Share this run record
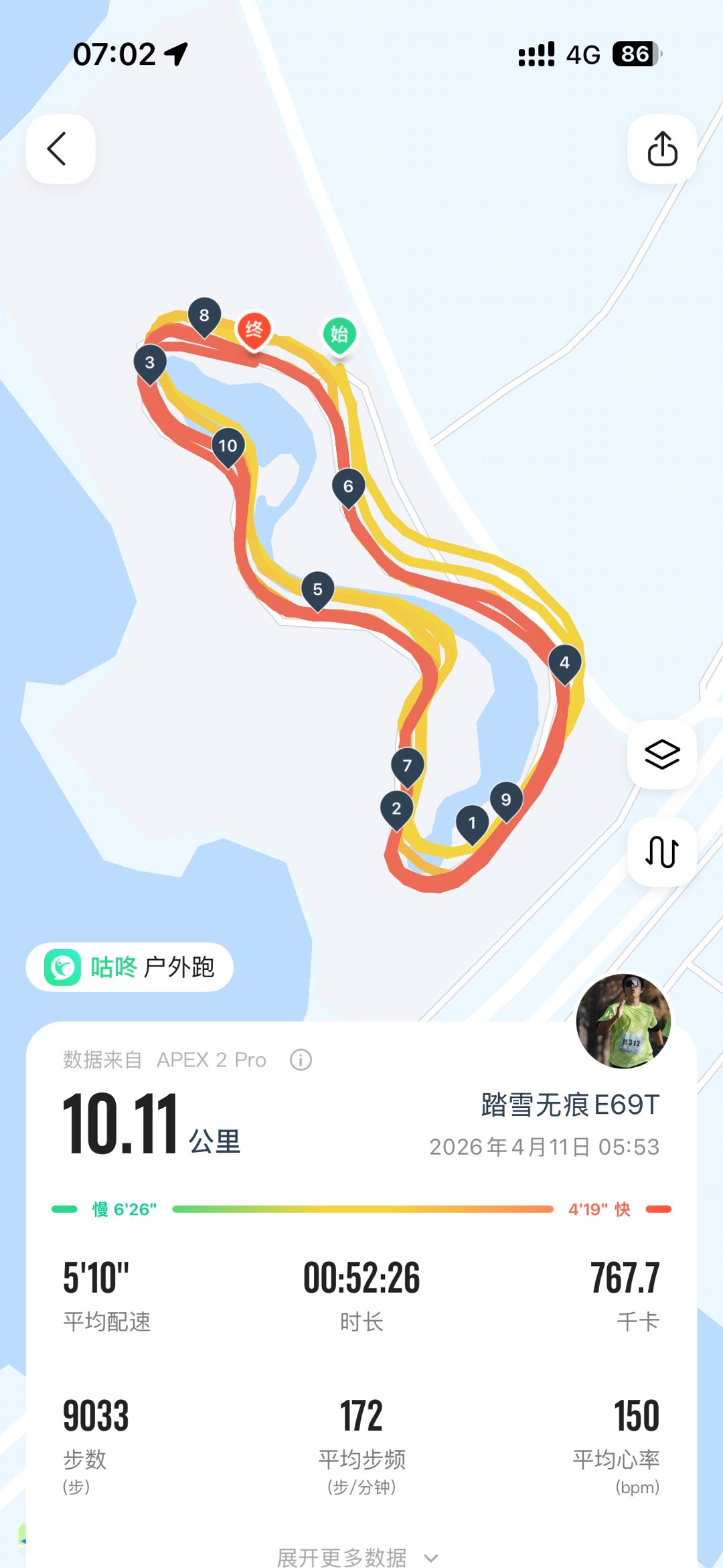Viewport: 723px width, 1568px height. 661,149
